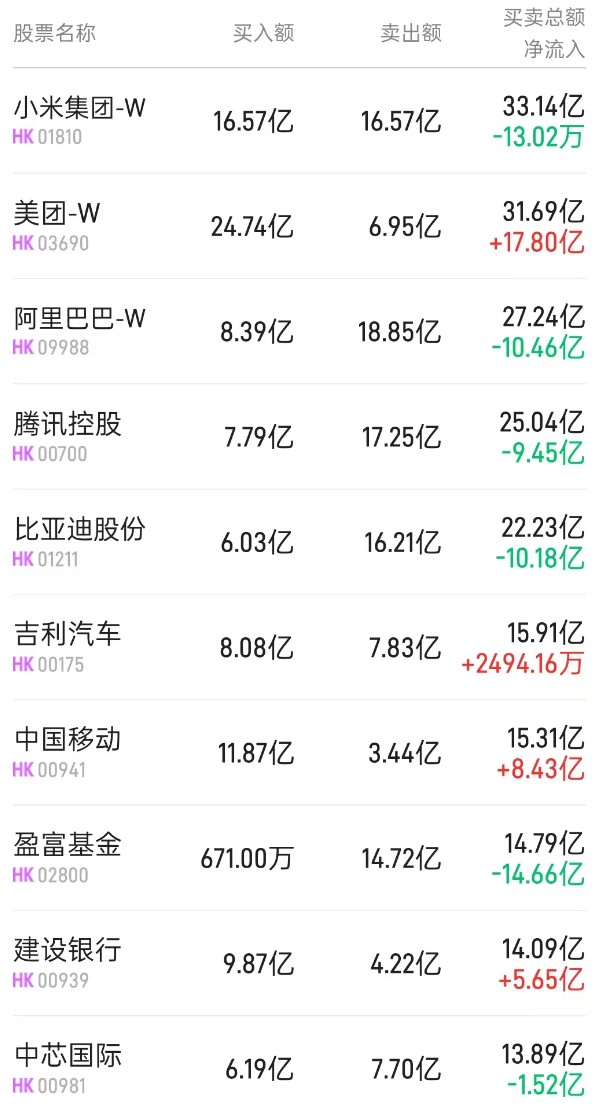Select the 阿里巴巴-W row
Image resolution: width=600 pixels, height=1108 pixels.
[300, 331]
